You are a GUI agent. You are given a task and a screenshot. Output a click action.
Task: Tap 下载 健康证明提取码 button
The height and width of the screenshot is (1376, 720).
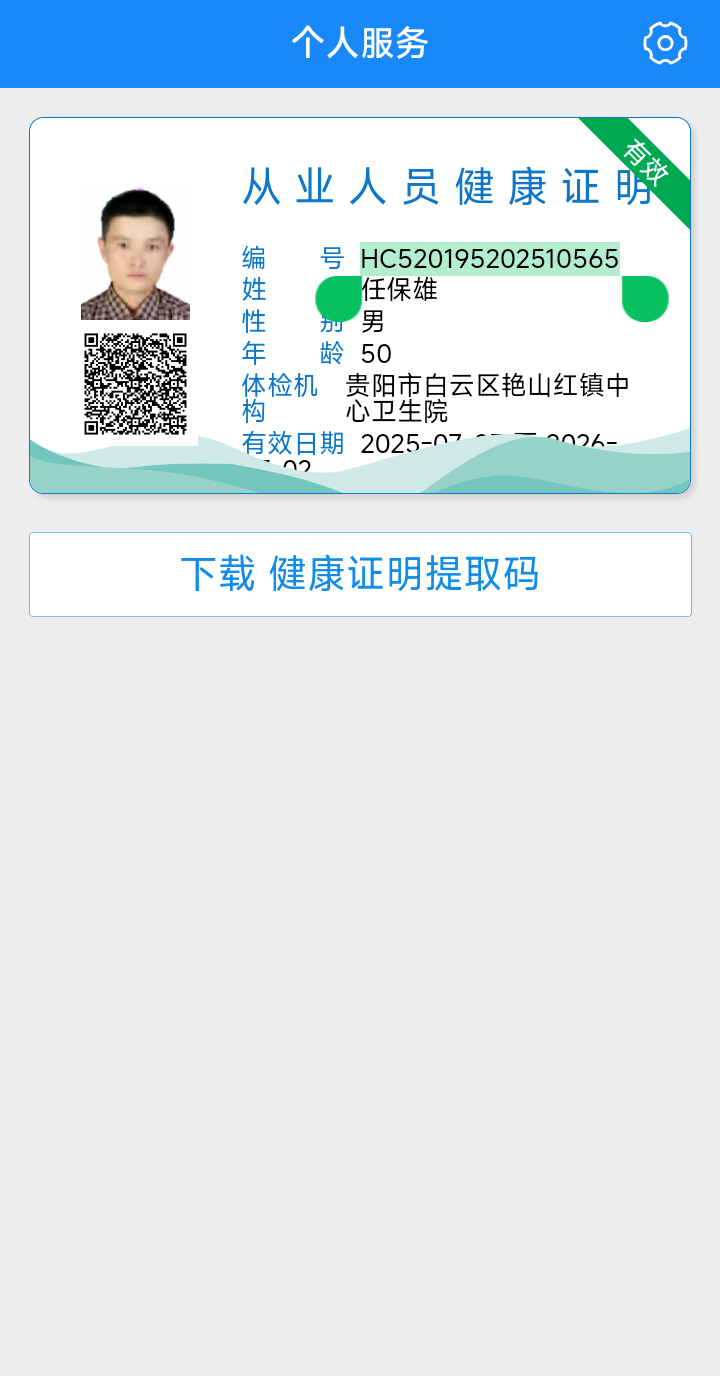coord(360,574)
